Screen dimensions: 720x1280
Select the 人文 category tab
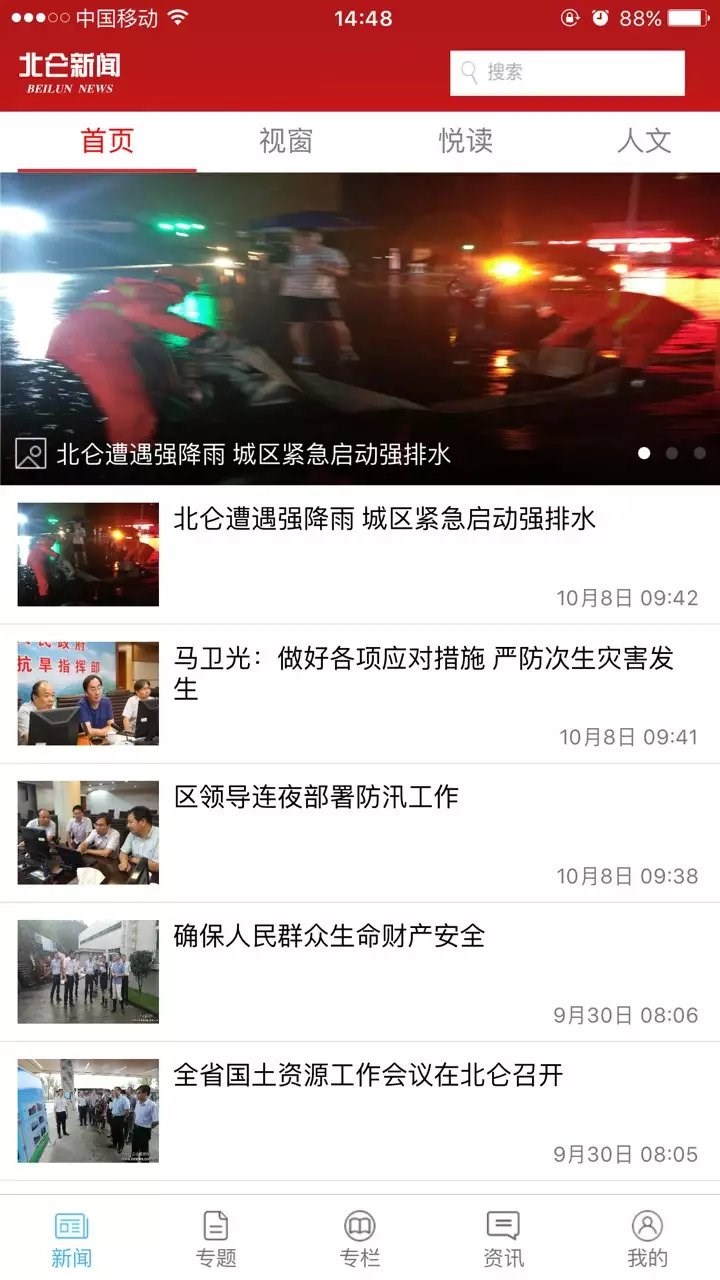(647, 141)
